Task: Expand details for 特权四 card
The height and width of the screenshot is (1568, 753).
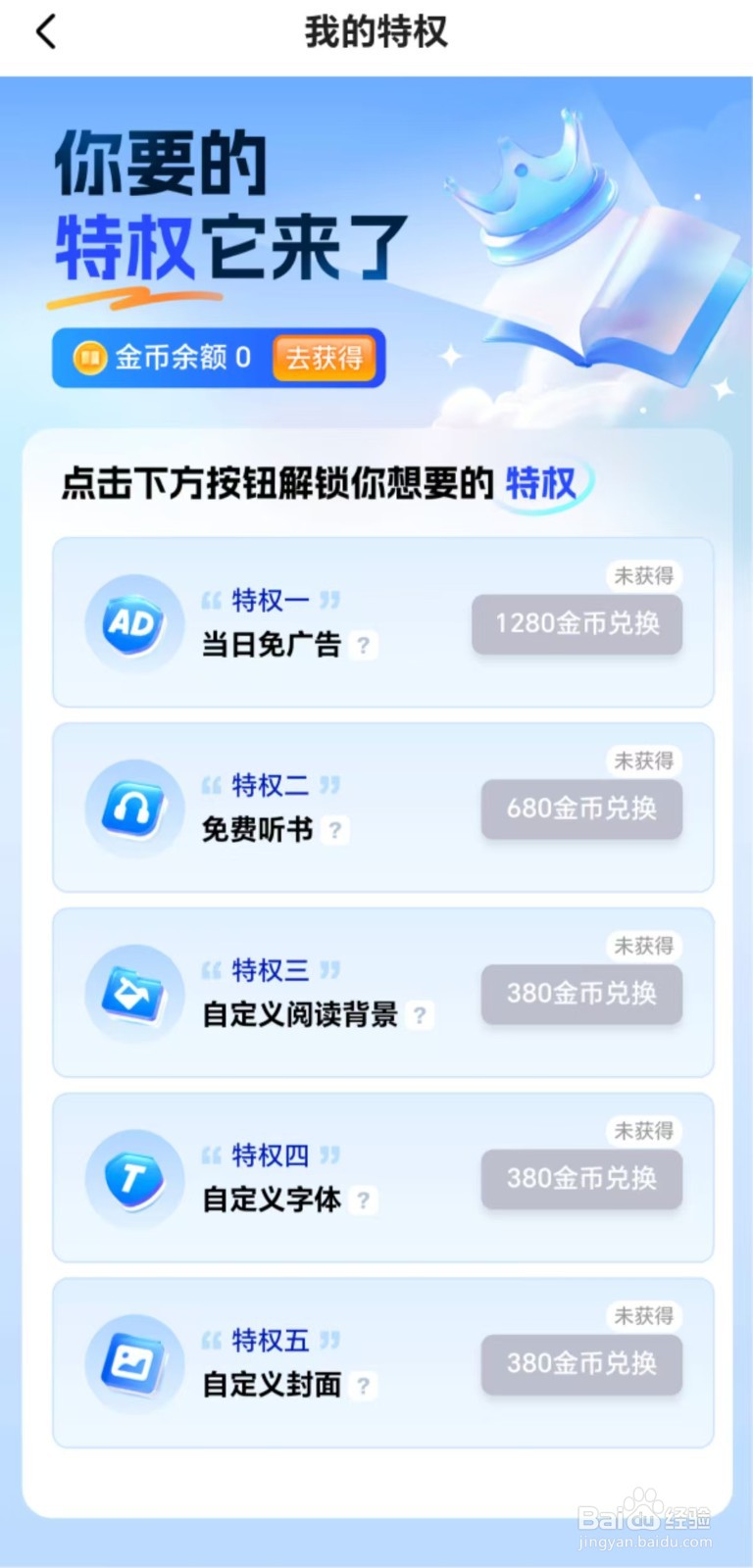Action: click(382, 1177)
